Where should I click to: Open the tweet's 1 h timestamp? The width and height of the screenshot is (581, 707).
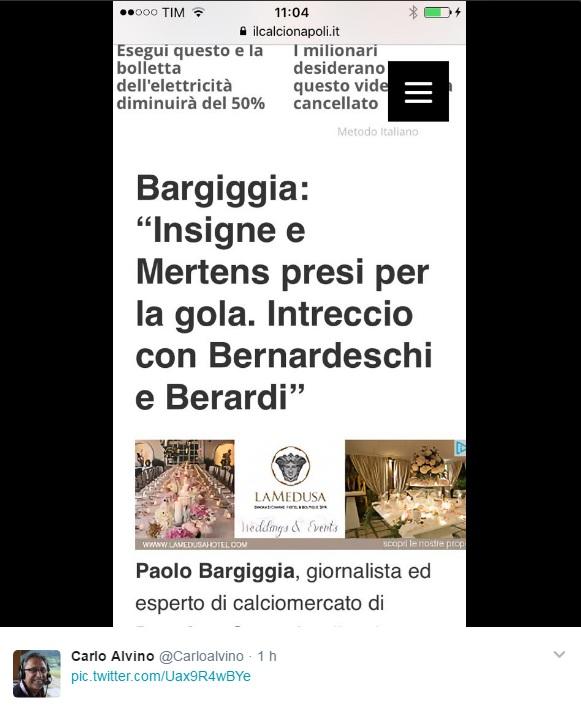[267, 656]
